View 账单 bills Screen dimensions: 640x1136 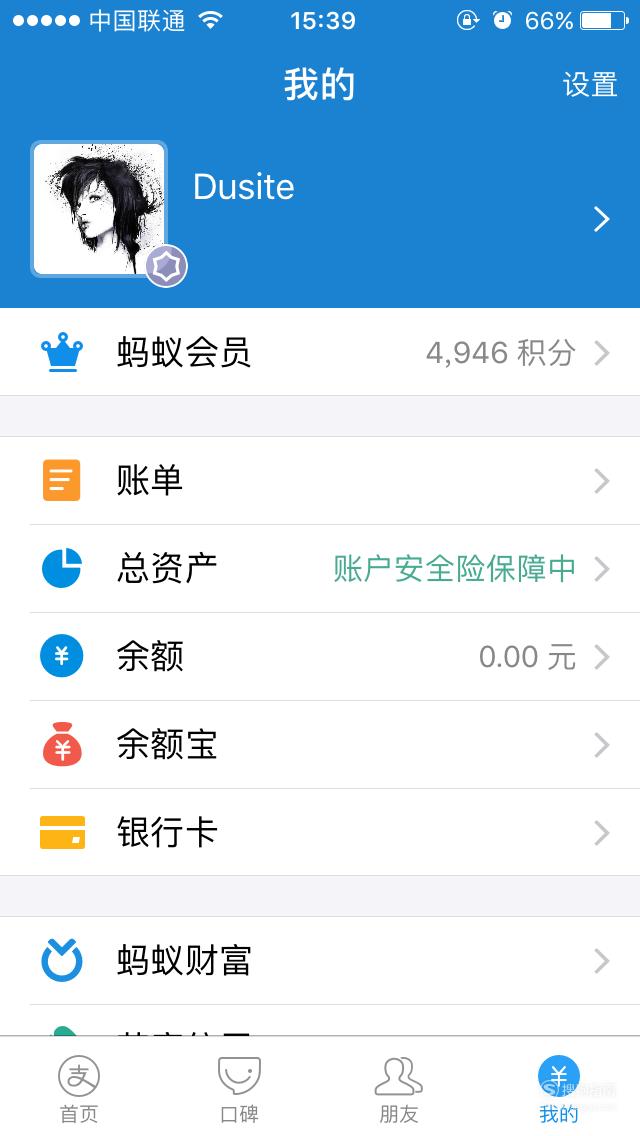pos(320,480)
